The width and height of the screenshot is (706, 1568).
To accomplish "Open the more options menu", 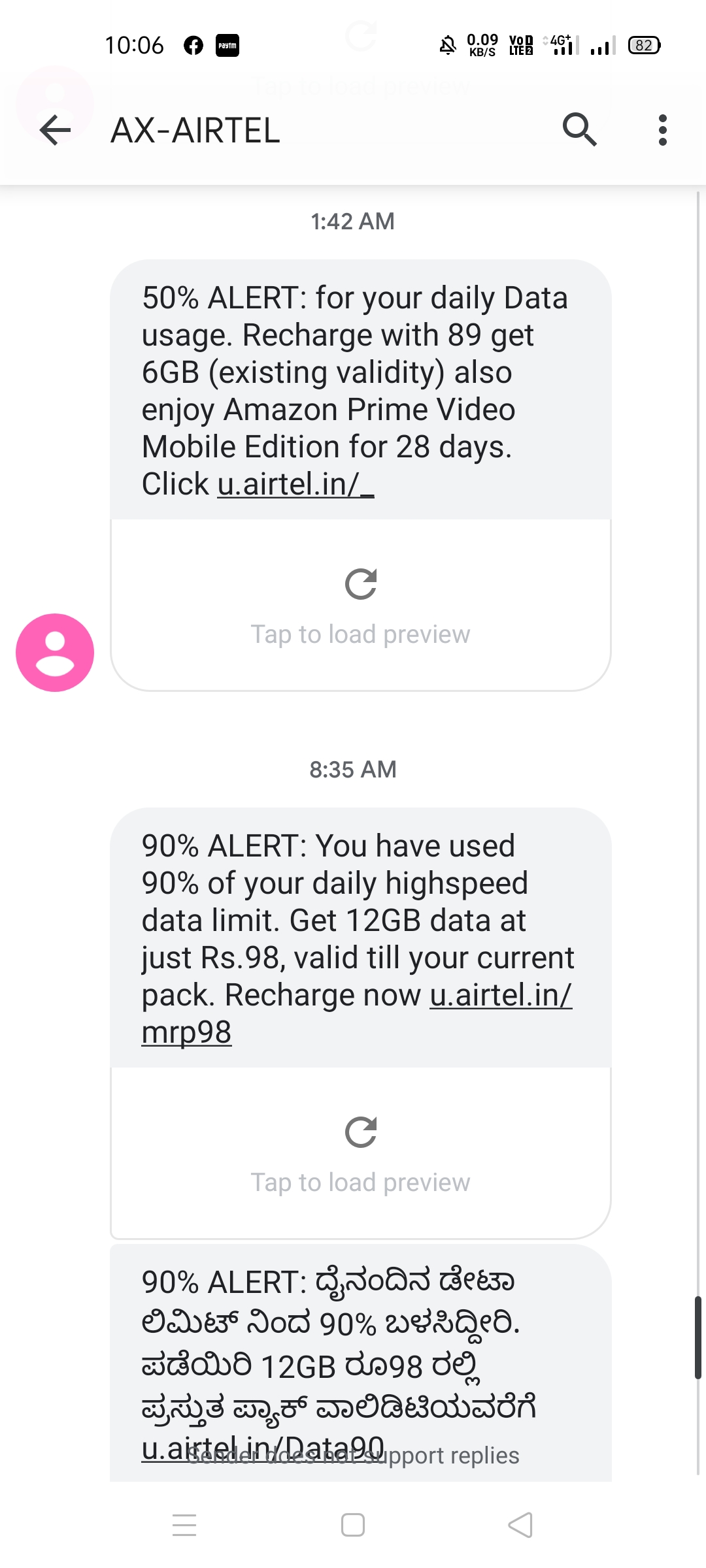I will click(x=662, y=130).
